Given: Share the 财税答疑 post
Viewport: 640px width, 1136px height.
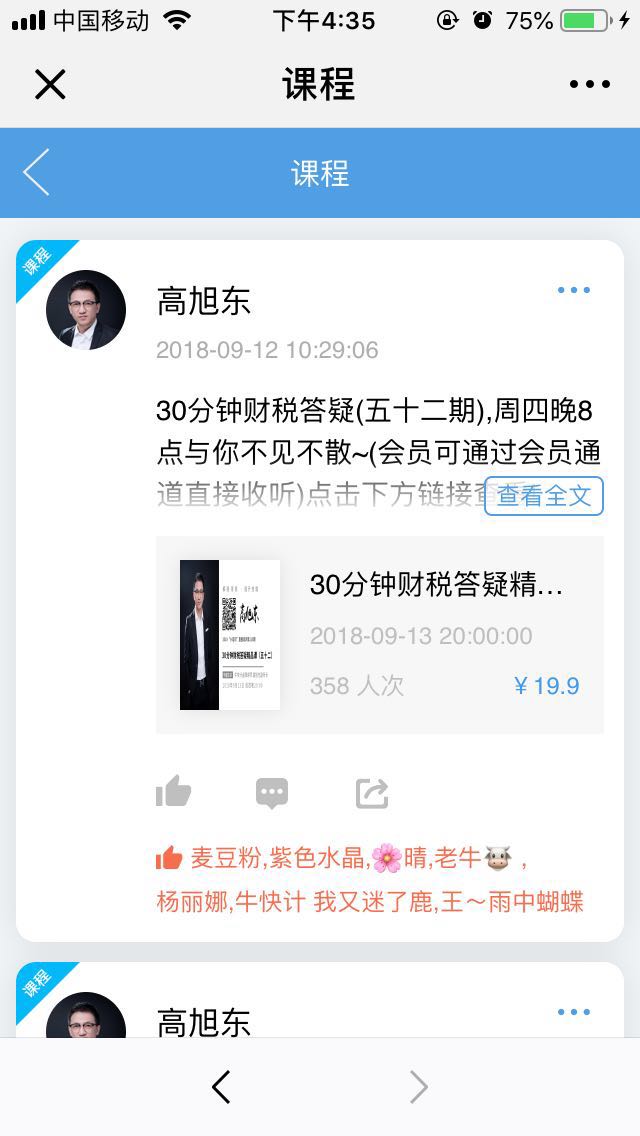Looking at the screenshot, I should point(372,793).
